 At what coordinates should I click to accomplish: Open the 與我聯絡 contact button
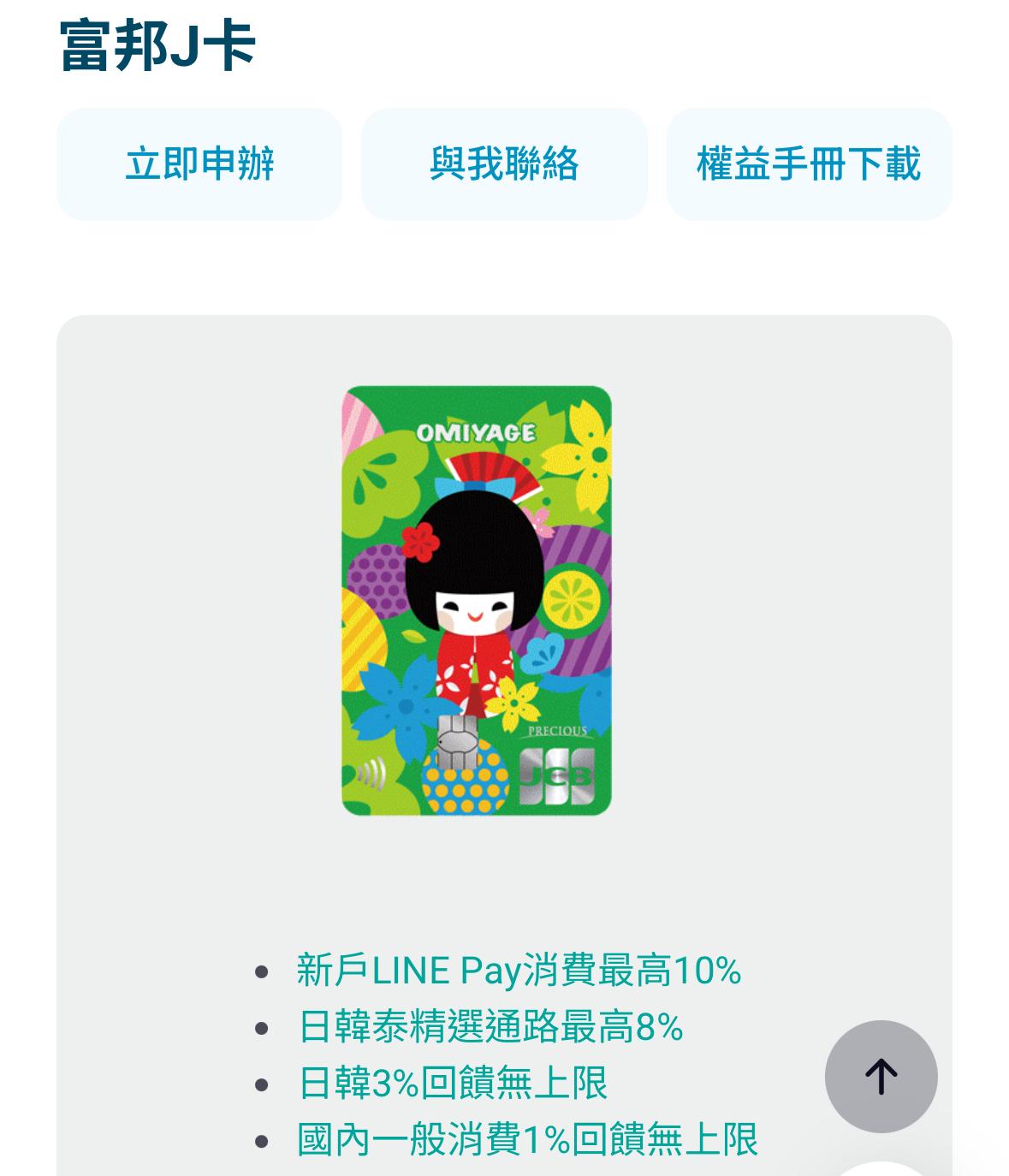pyautogui.click(x=504, y=164)
